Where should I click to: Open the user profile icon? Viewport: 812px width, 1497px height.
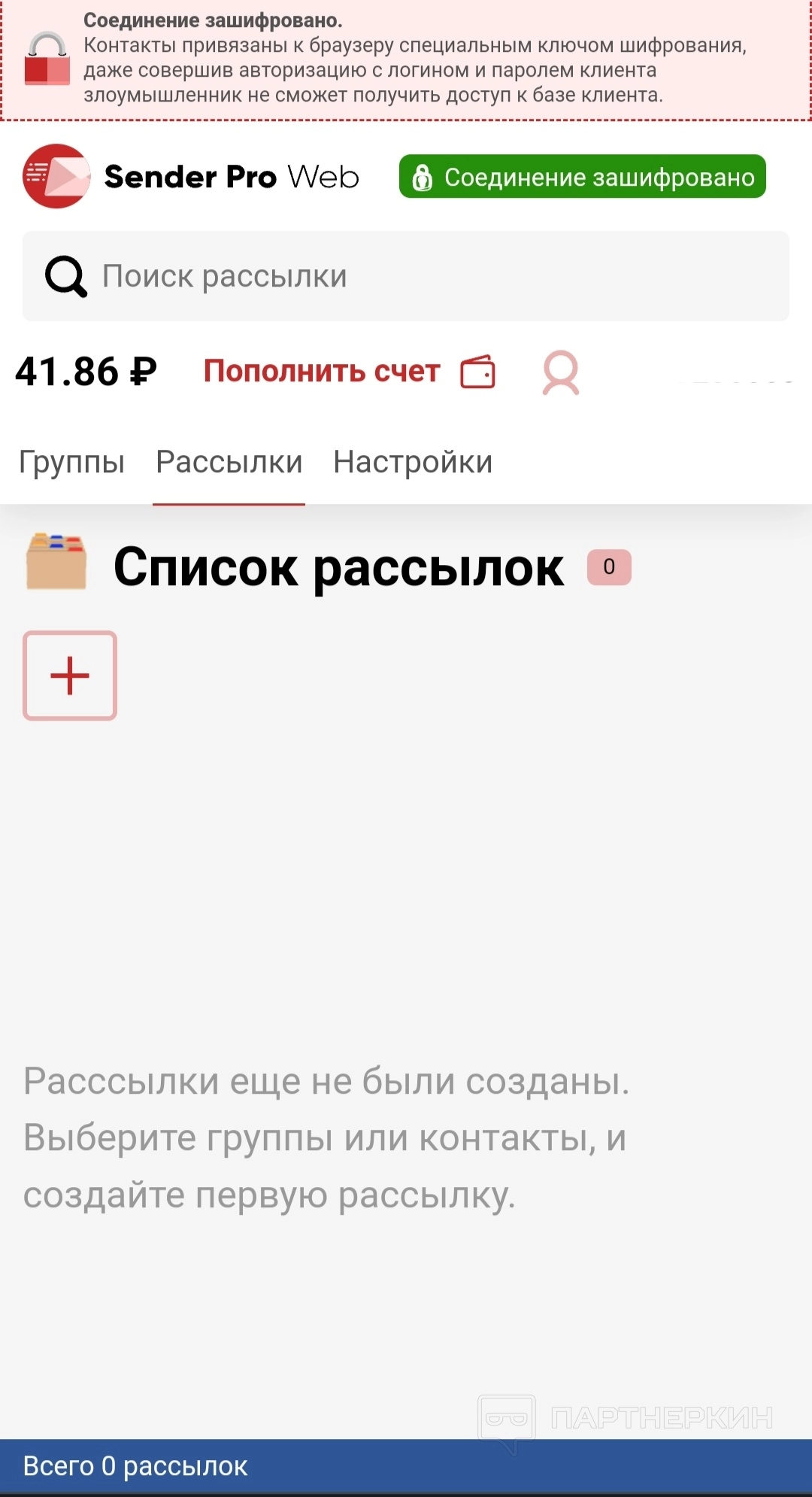[561, 372]
